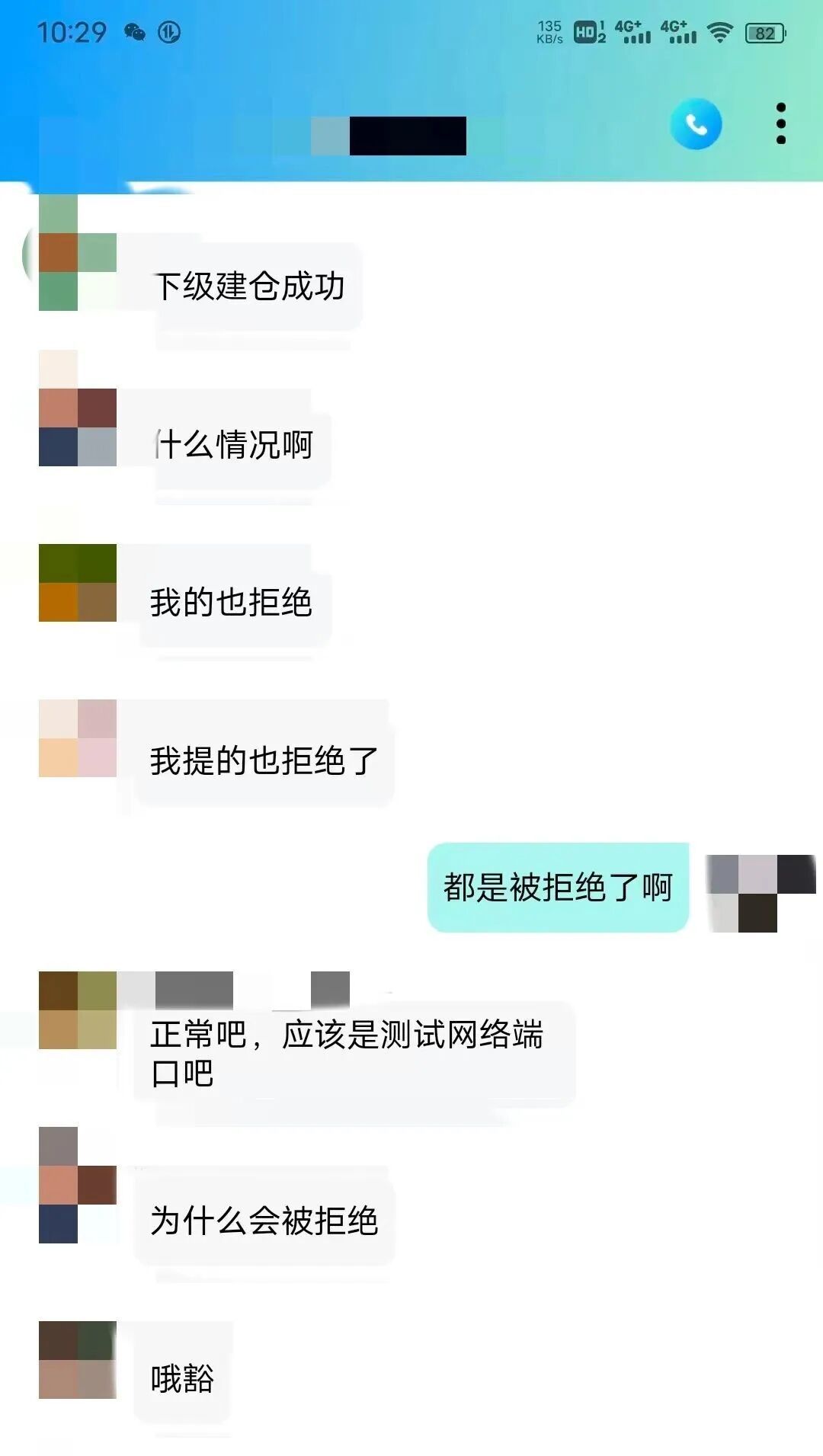Open avatar beside message 下级建仓成功

coord(77,253)
